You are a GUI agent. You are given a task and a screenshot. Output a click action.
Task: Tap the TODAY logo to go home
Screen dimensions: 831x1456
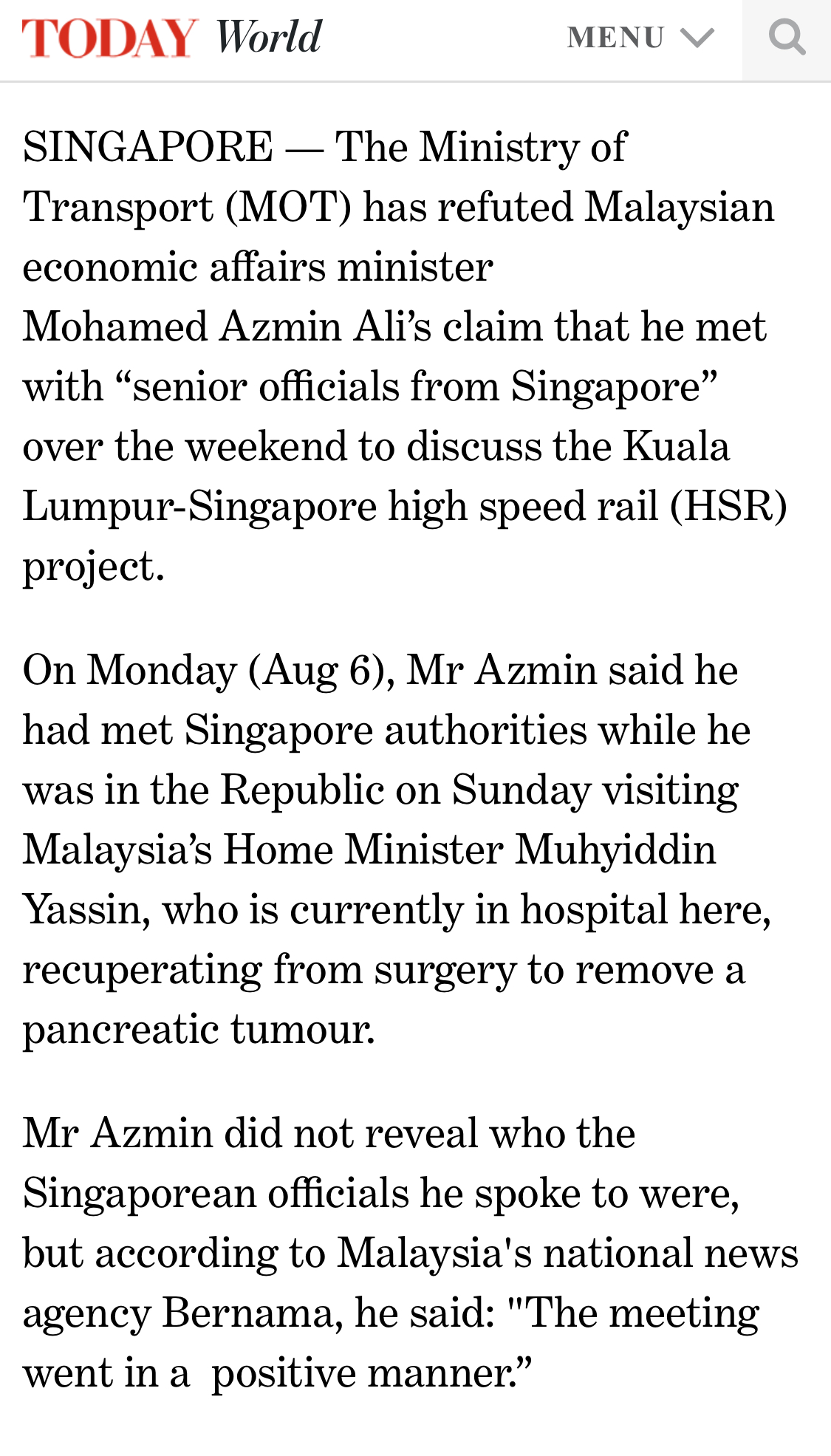tap(109, 38)
